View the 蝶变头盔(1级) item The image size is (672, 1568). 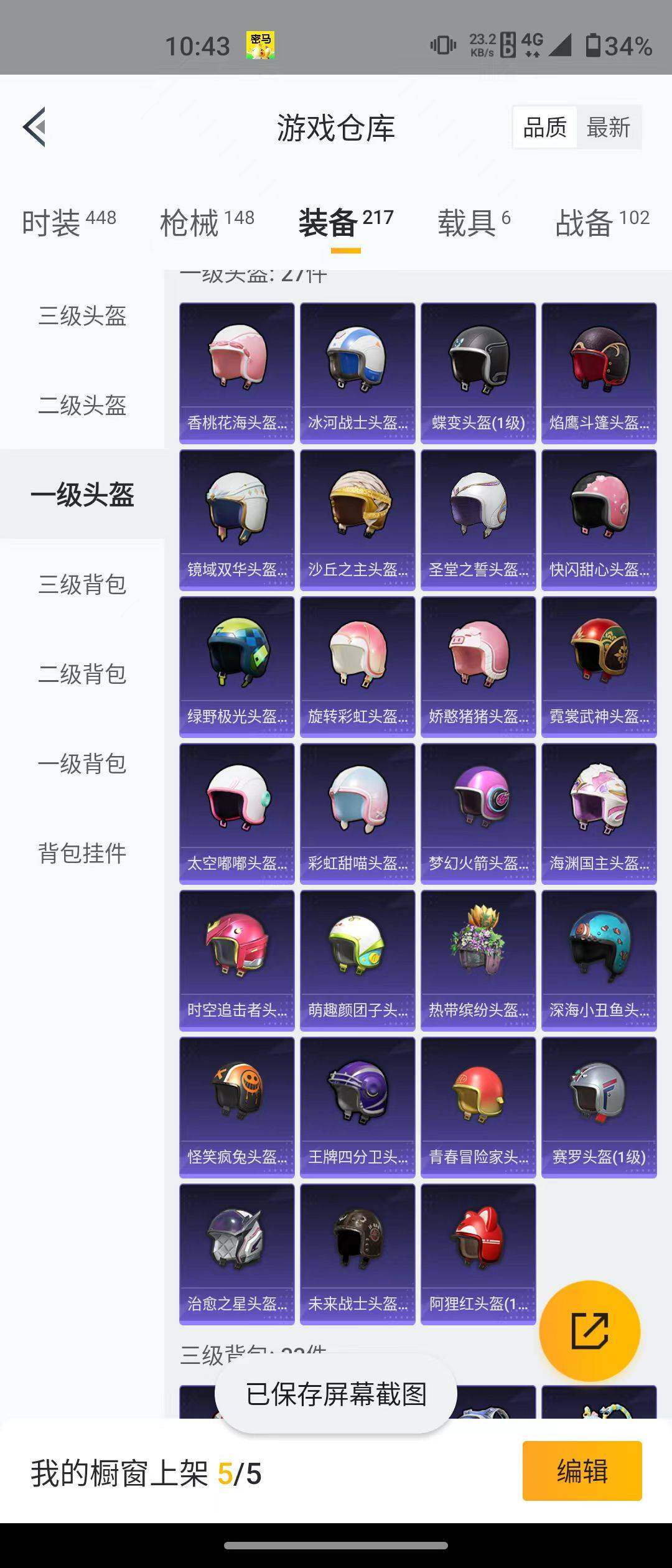click(x=478, y=373)
